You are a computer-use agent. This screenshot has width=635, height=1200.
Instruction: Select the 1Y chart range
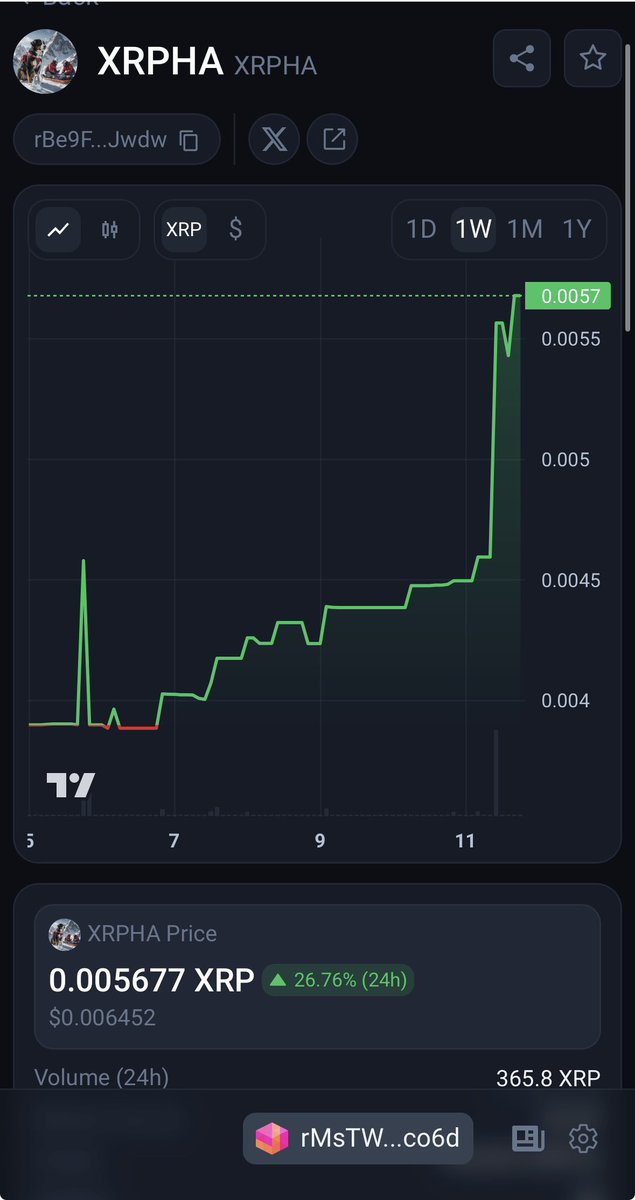(577, 229)
